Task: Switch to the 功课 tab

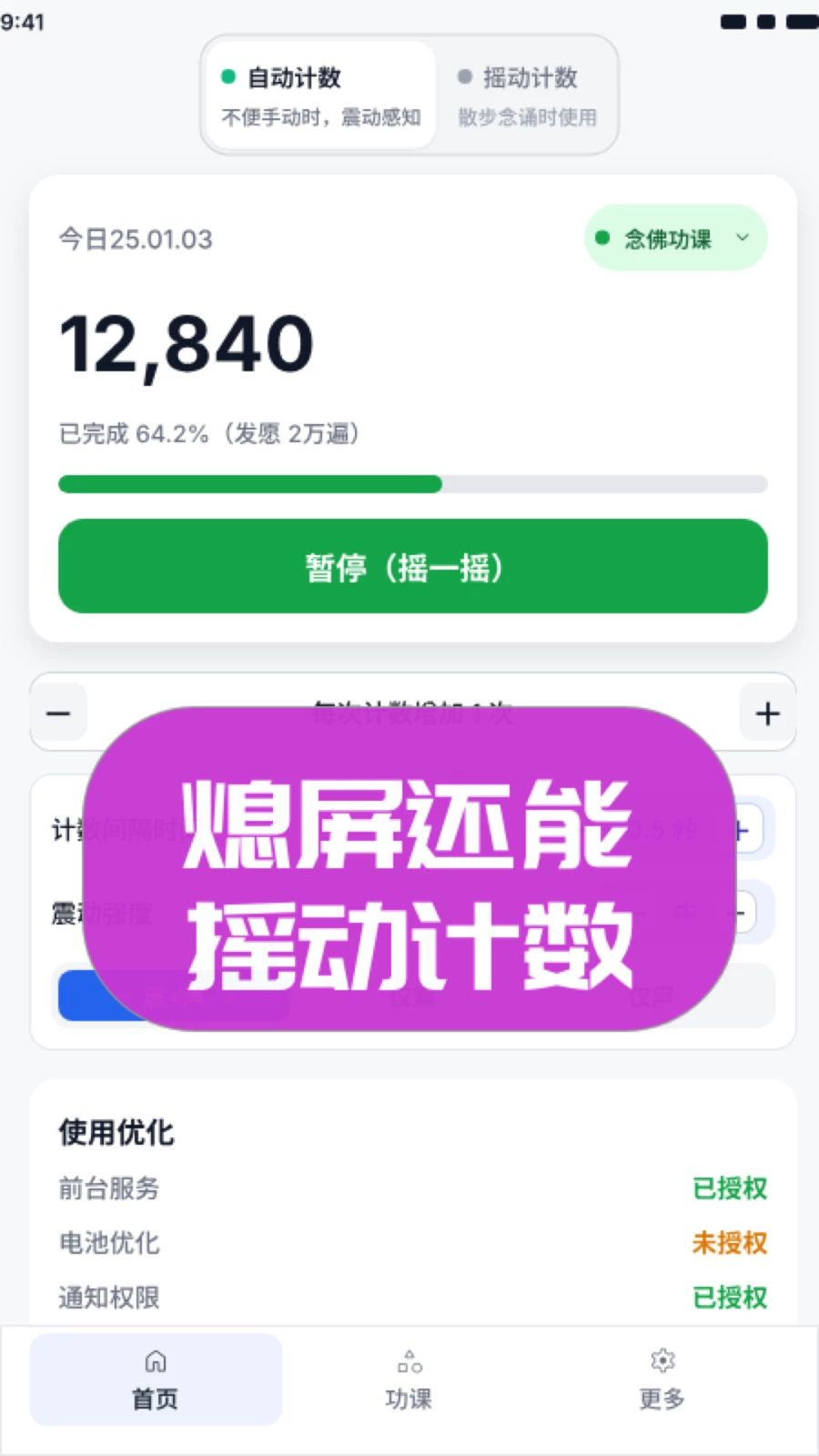Action: click(409, 1380)
